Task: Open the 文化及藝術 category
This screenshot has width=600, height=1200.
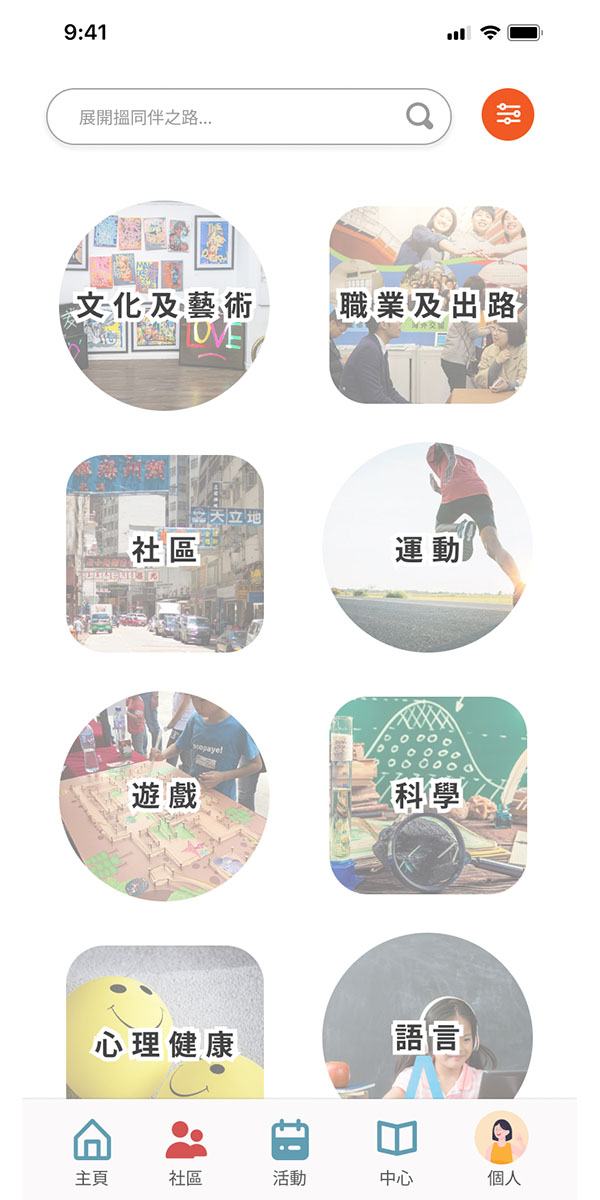Action: coord(165,306)
